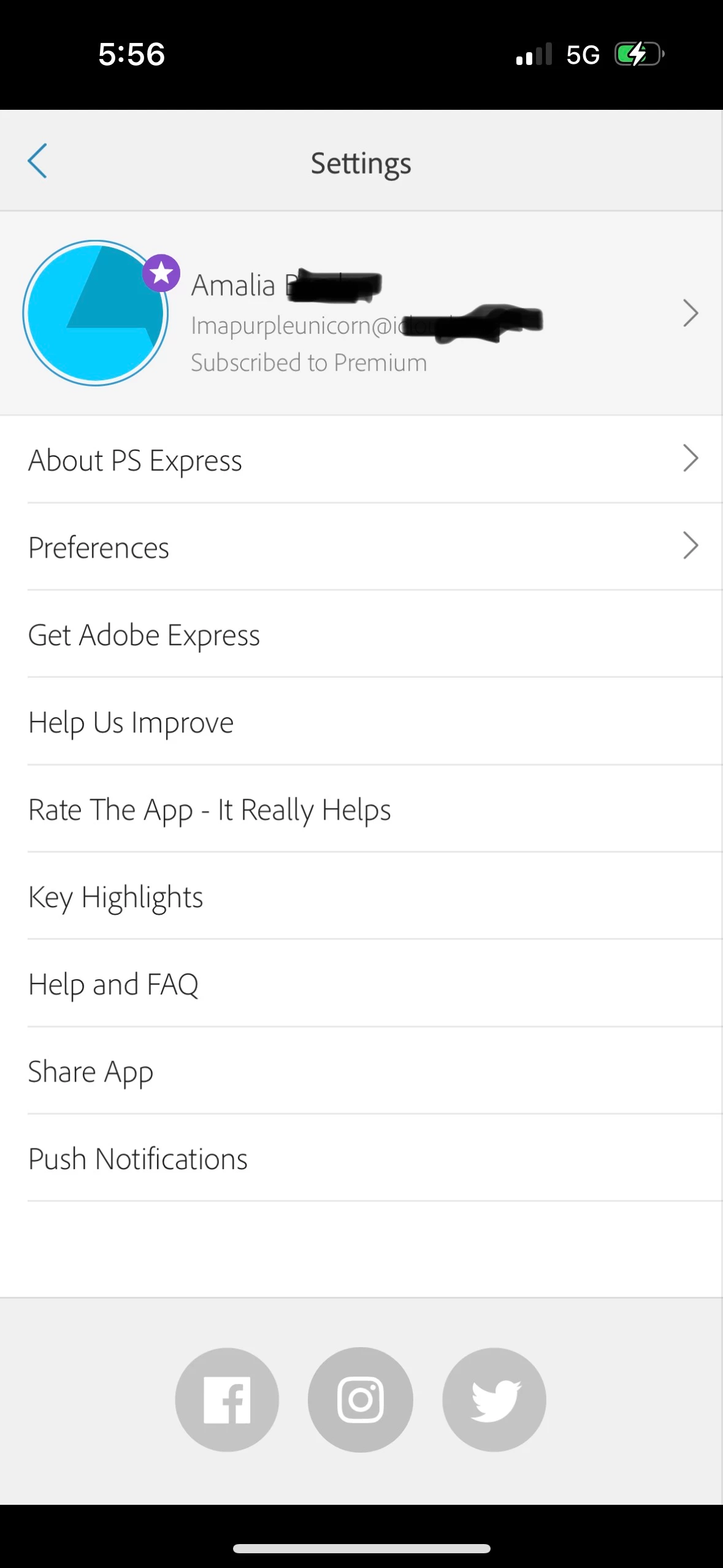Open the Preferences row
723x1568 pixels.
click(x=361, y=547)
